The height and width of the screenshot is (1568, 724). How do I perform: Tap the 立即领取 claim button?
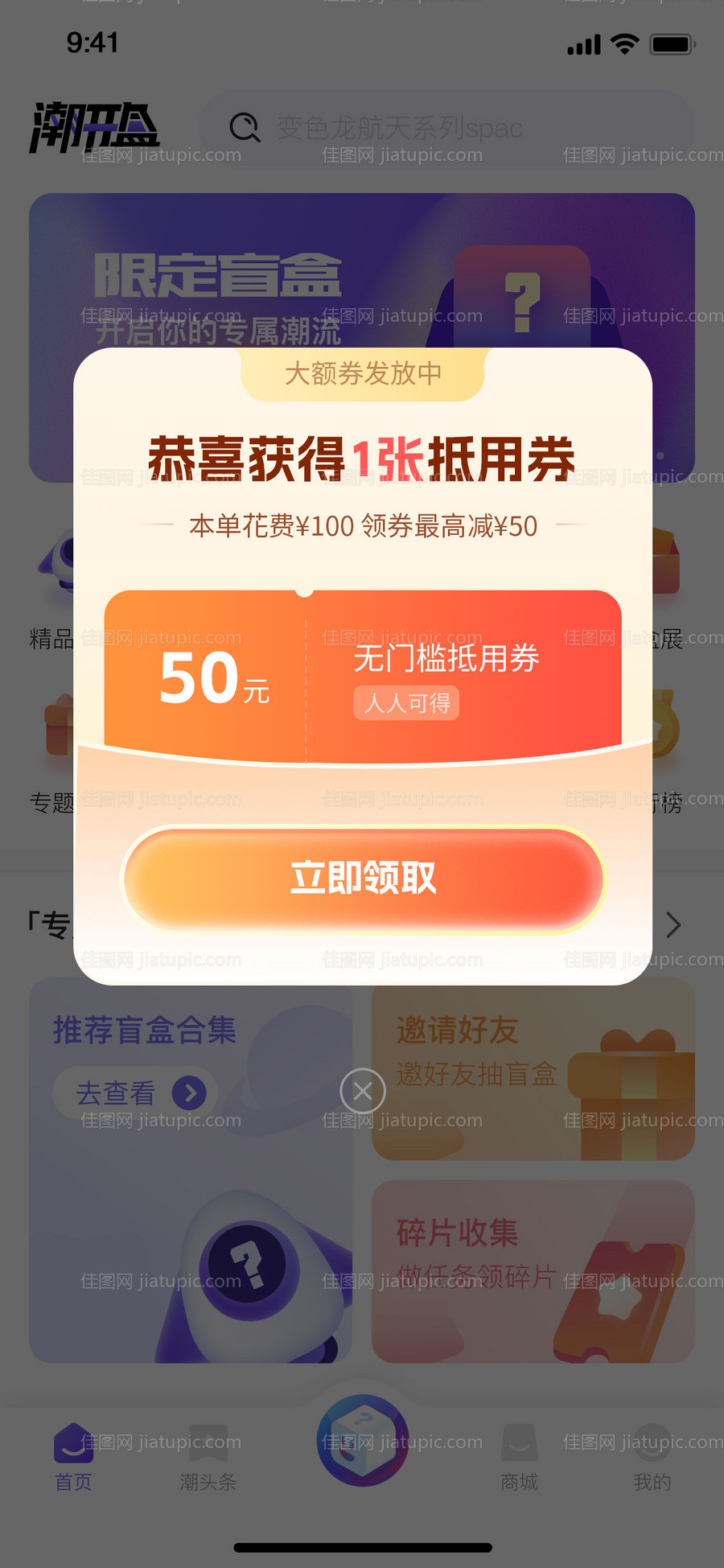click(362, 879)
